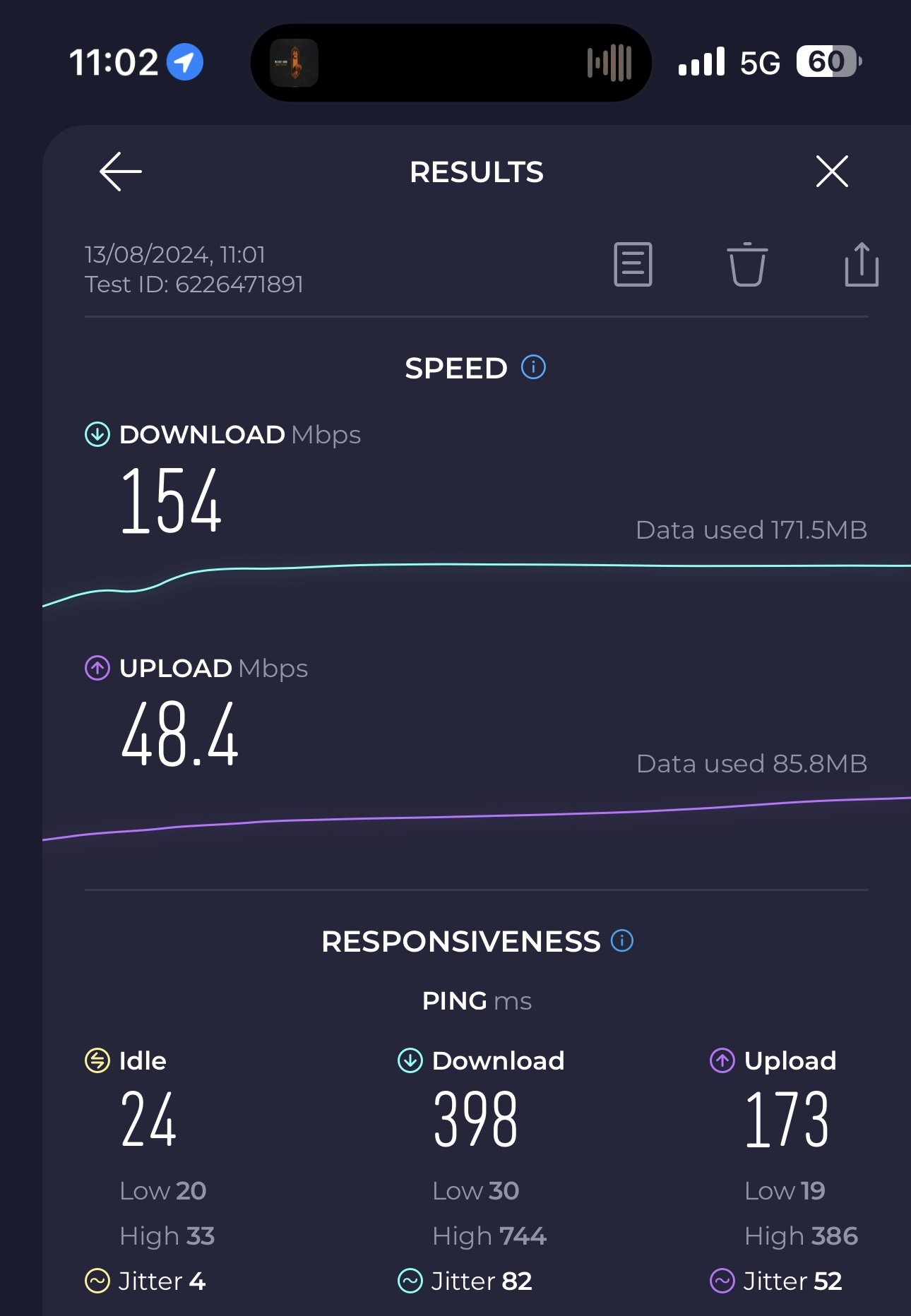
Task: Share this speed test result
Action: coord(862,265)
